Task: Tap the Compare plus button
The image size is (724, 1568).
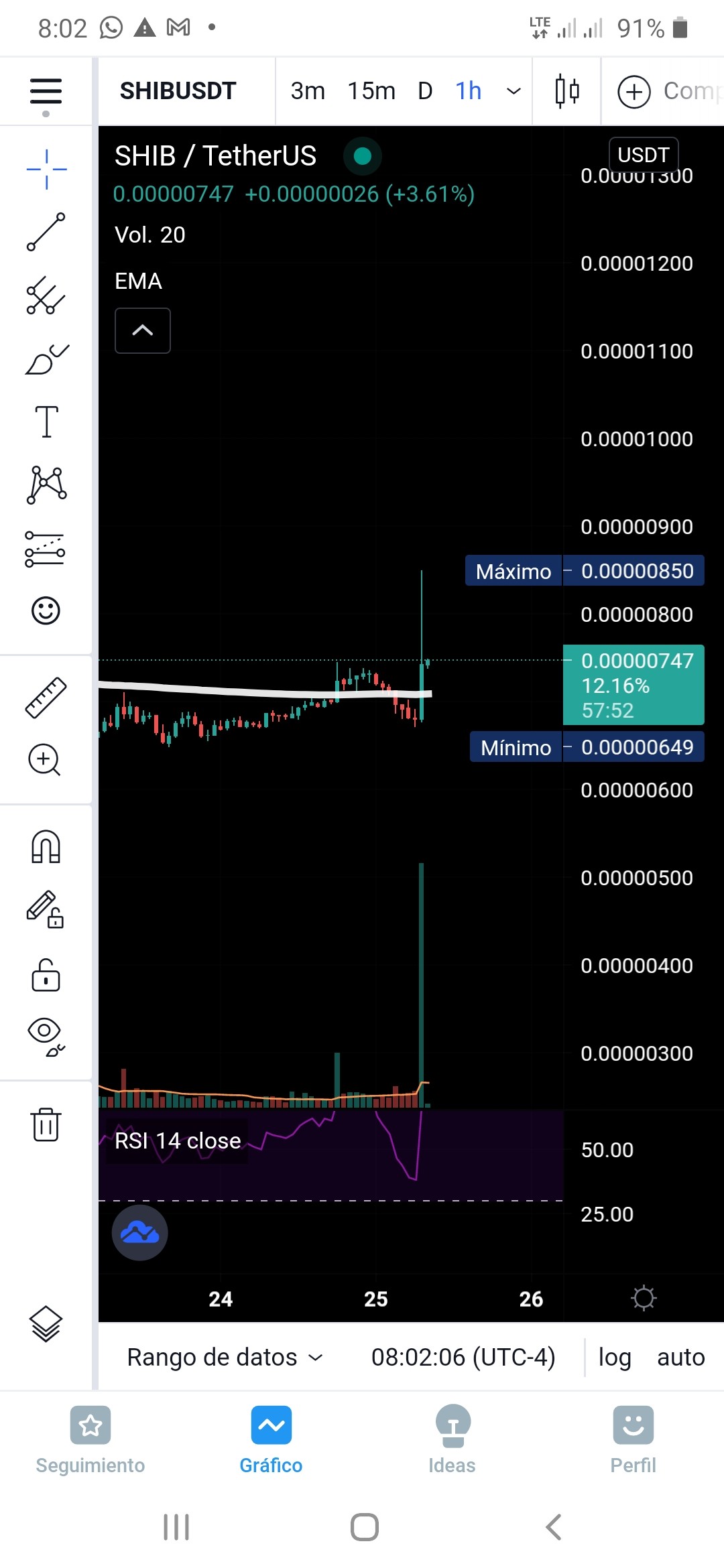Action: click(x=634, y=92)
